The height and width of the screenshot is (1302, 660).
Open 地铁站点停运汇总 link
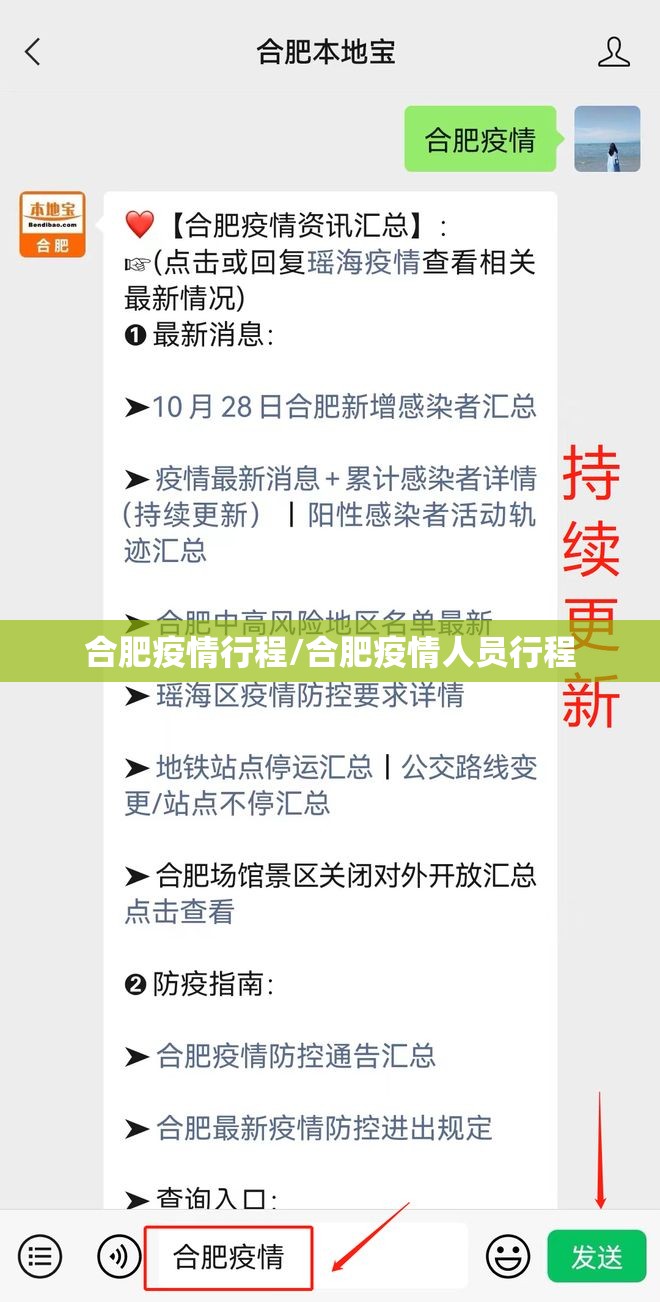point(264,767)
